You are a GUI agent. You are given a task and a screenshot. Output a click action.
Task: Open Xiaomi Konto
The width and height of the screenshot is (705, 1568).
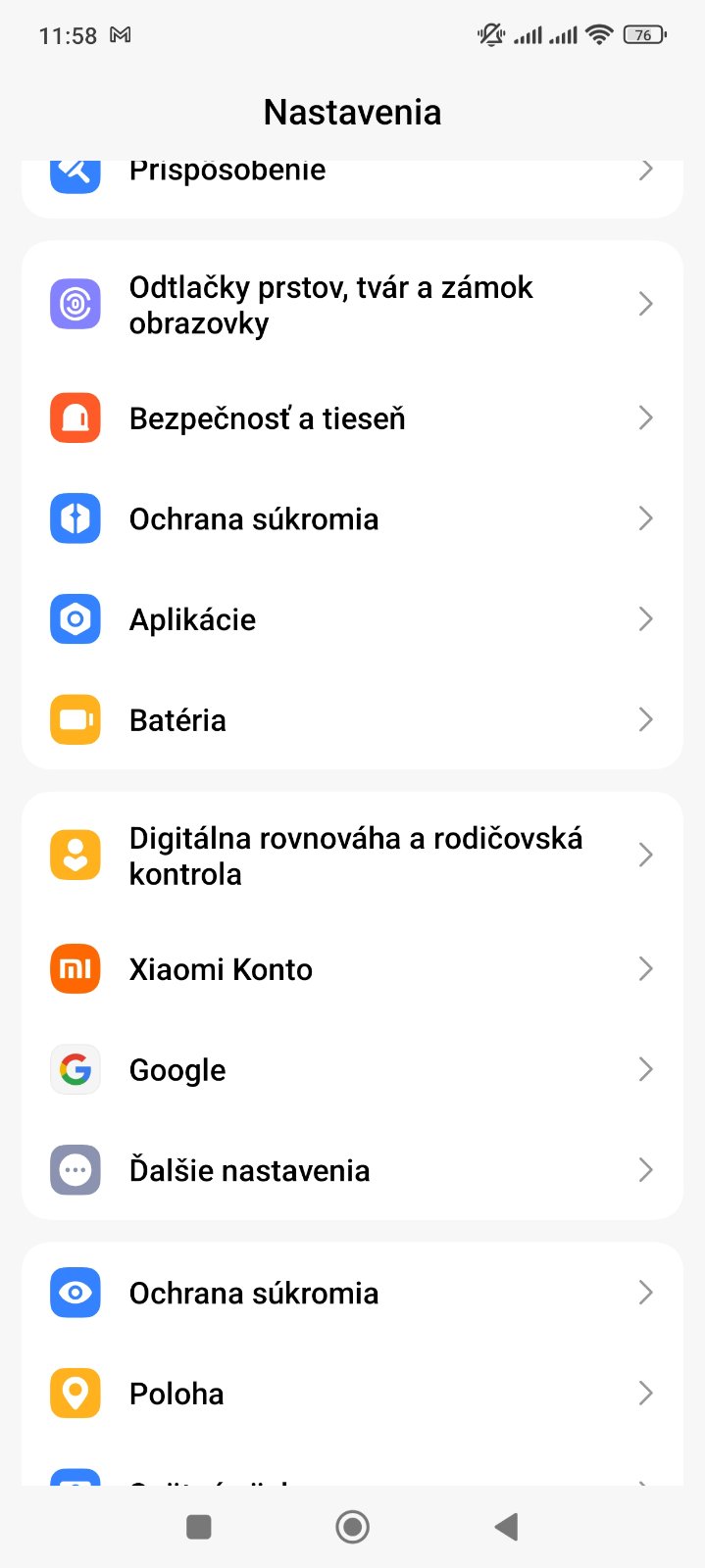[x=351, y=969]
